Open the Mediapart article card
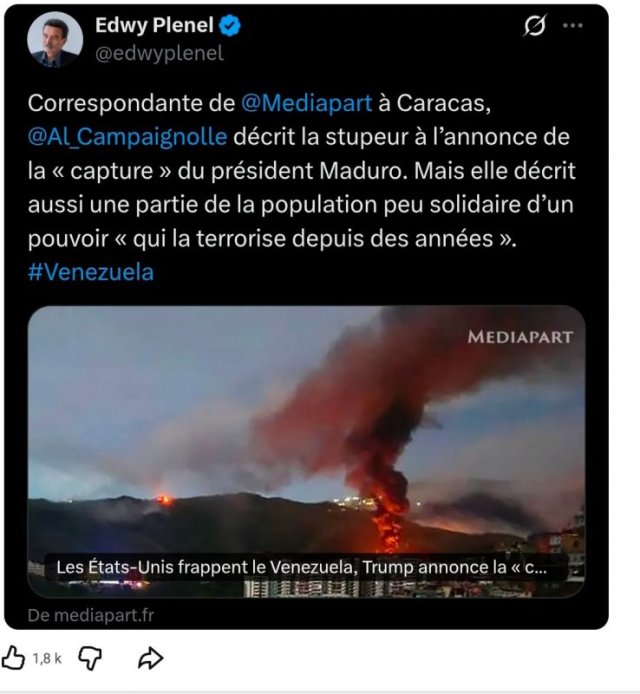Screen dimensions: 640x694 [306, 452]
